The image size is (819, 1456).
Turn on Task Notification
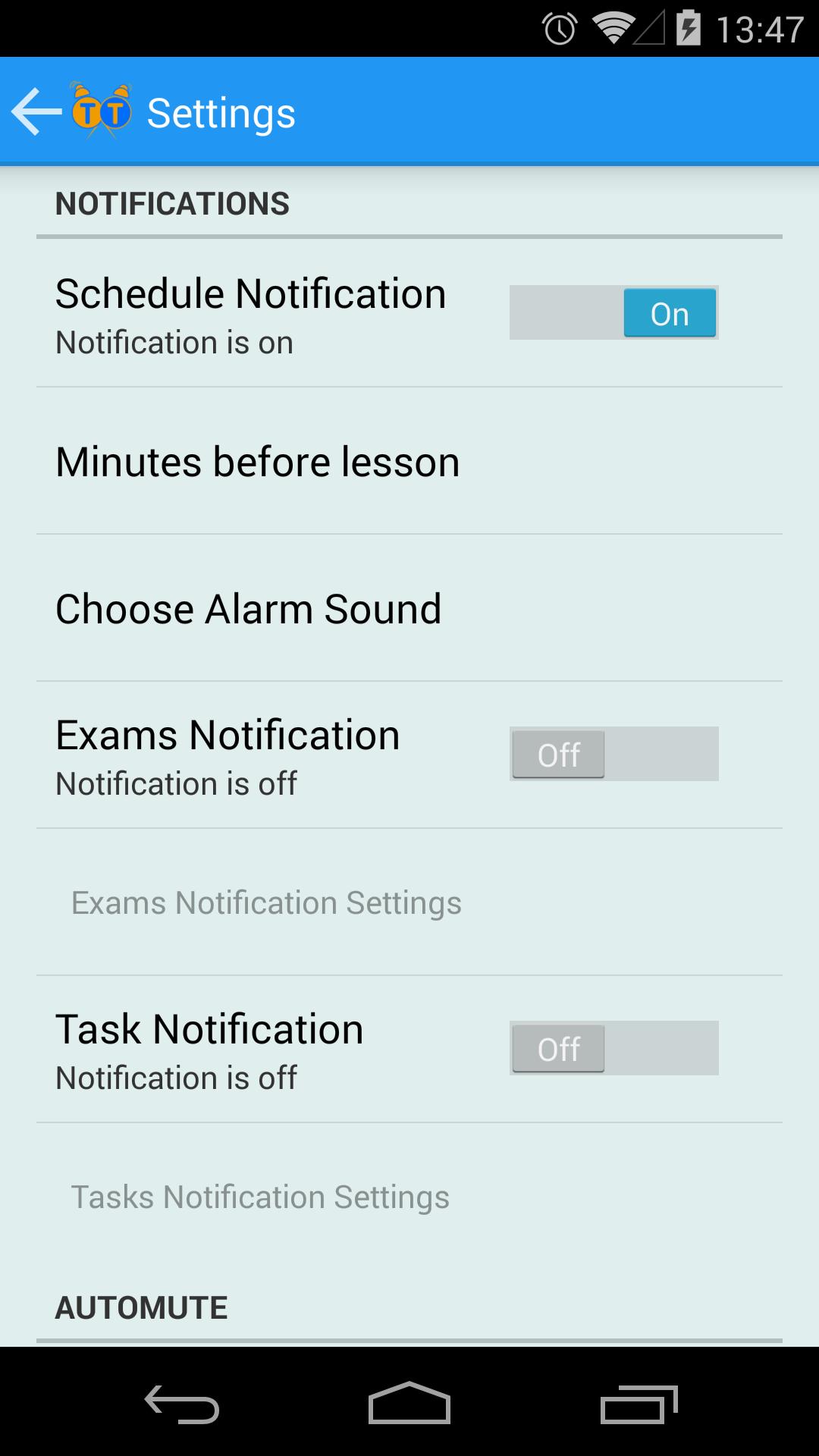coord(614,1049)
